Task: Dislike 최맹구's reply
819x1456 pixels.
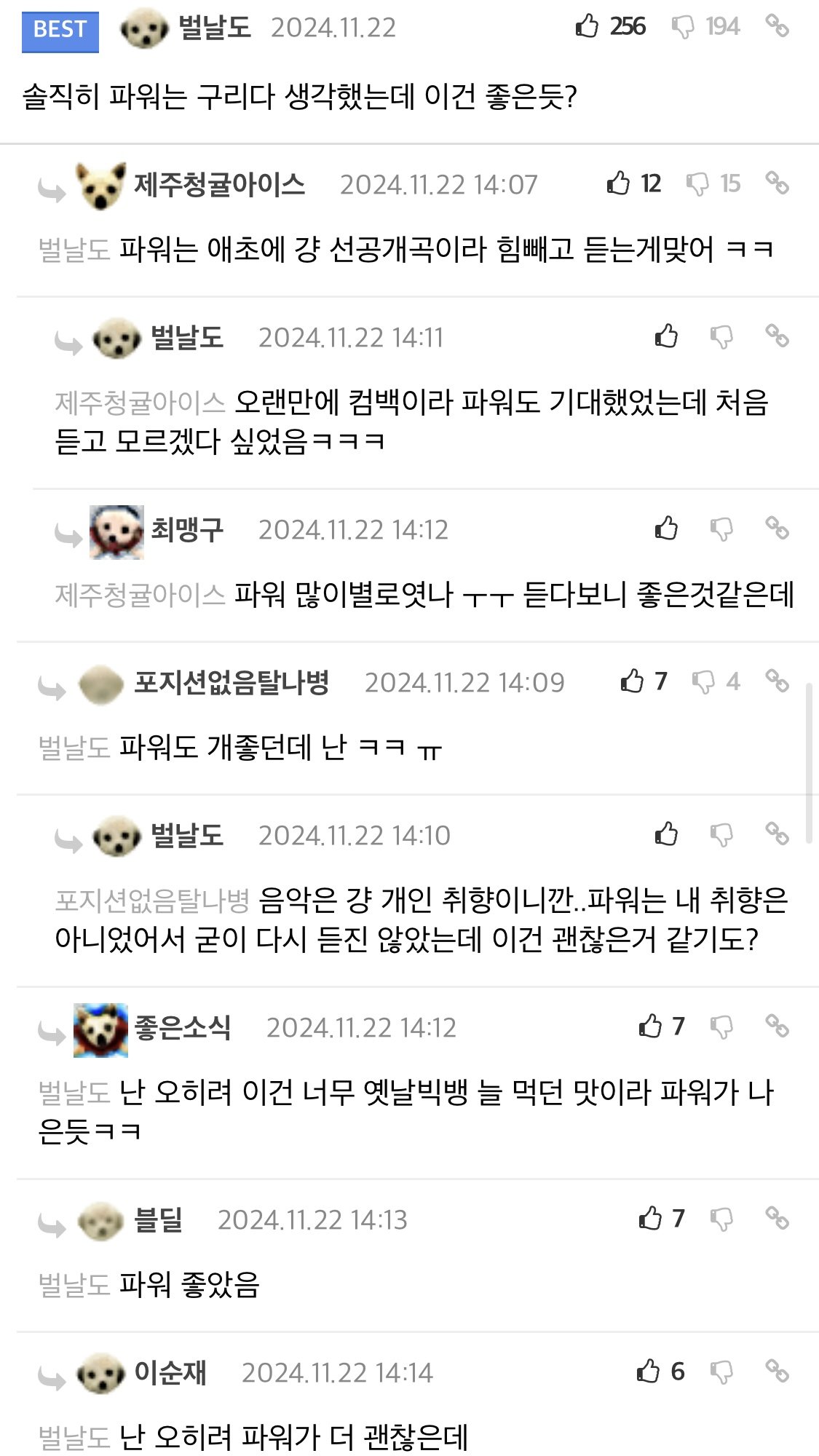Action: [721, 529]
